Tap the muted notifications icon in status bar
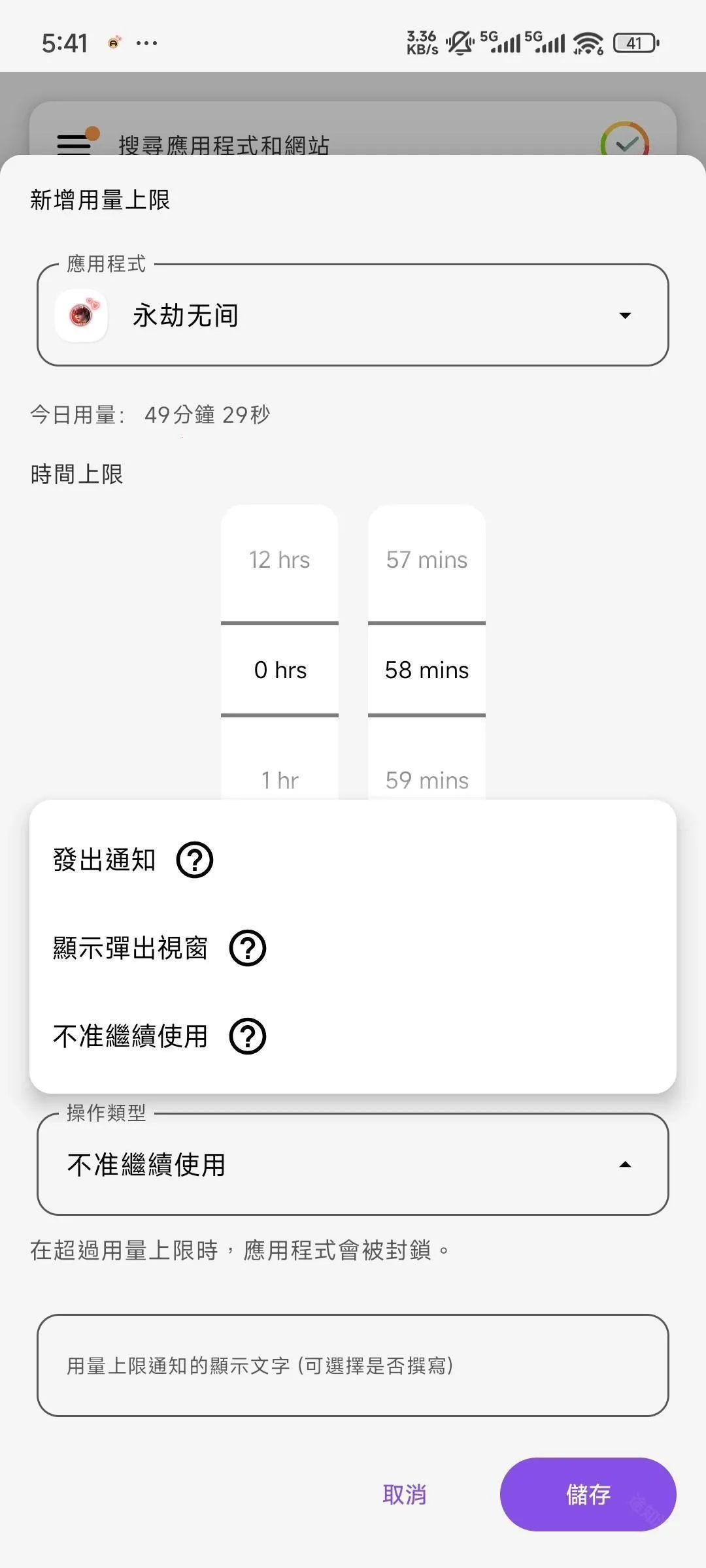The width and height of the screenshot is (706, 1568). [x=460, y=42]
